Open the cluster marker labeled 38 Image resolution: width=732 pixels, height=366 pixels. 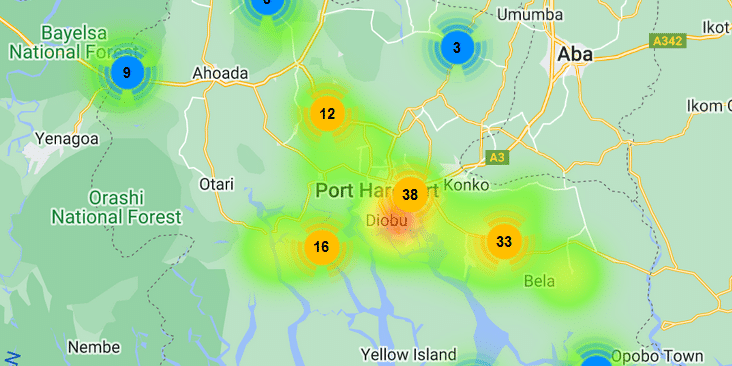point(410,195)
